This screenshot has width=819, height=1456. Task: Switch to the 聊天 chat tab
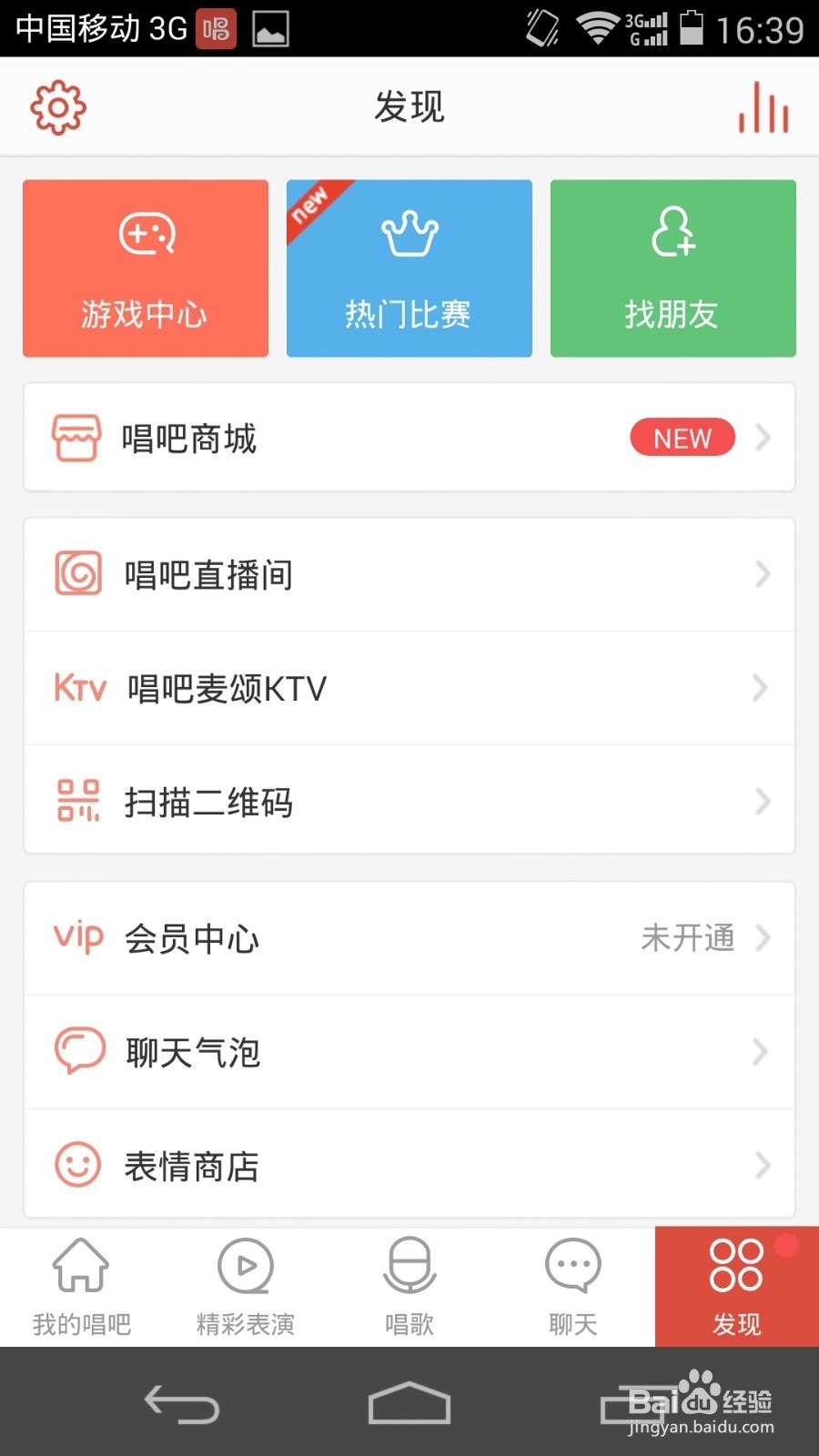pos(573,1287)
